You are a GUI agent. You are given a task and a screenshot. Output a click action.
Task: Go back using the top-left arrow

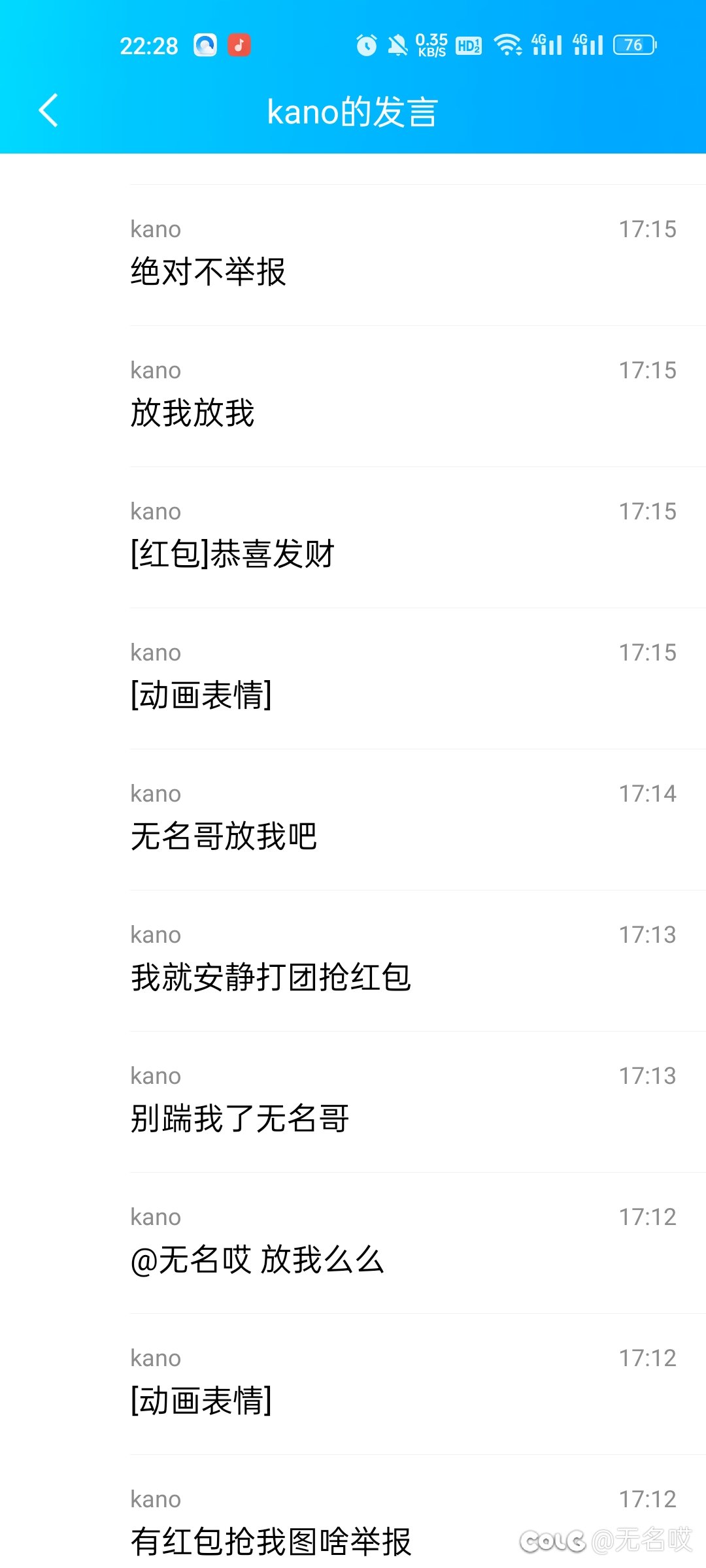pyautogui.click(x=49, y=110)
